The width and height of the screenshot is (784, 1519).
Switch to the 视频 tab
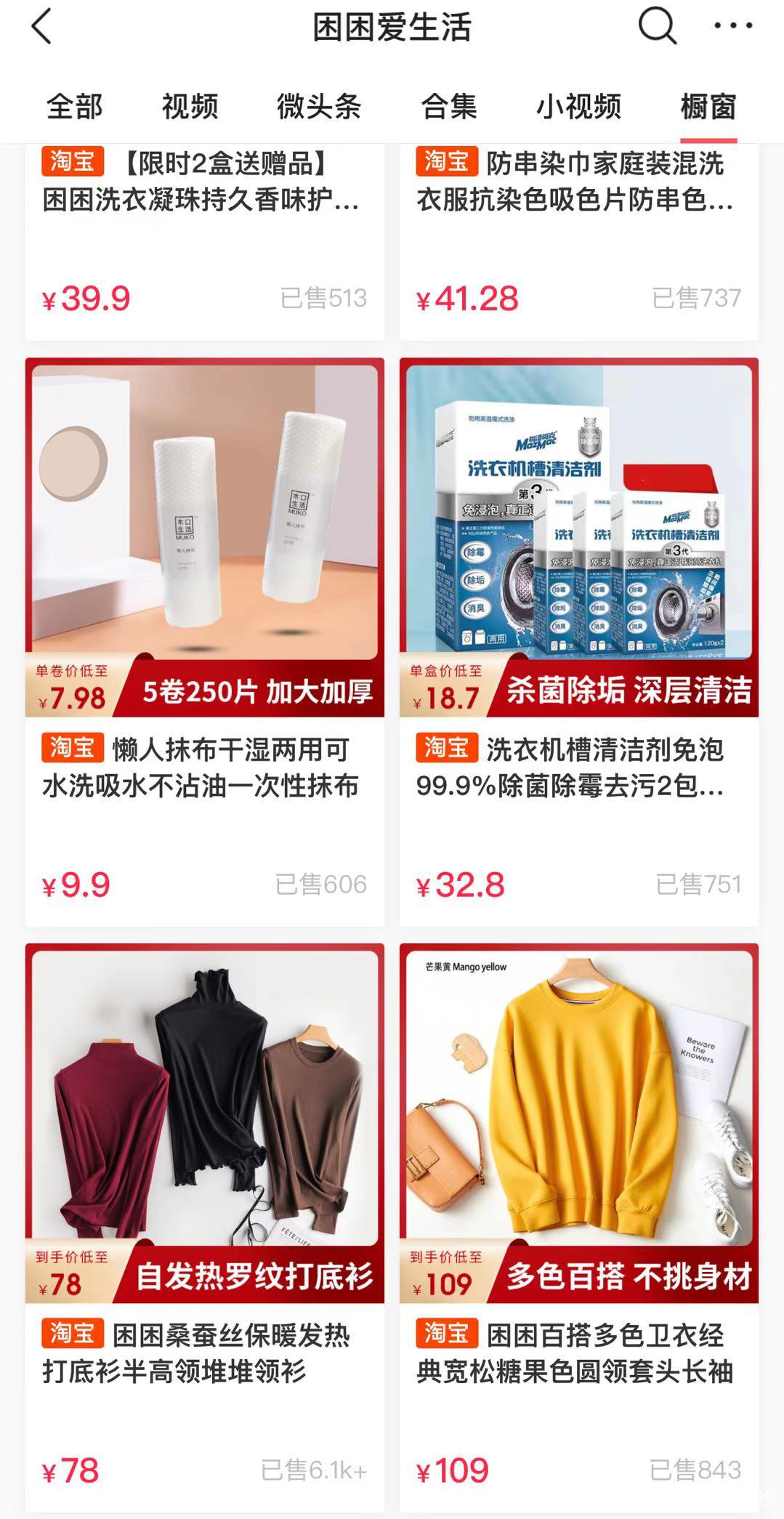click(x=190, y=107)
